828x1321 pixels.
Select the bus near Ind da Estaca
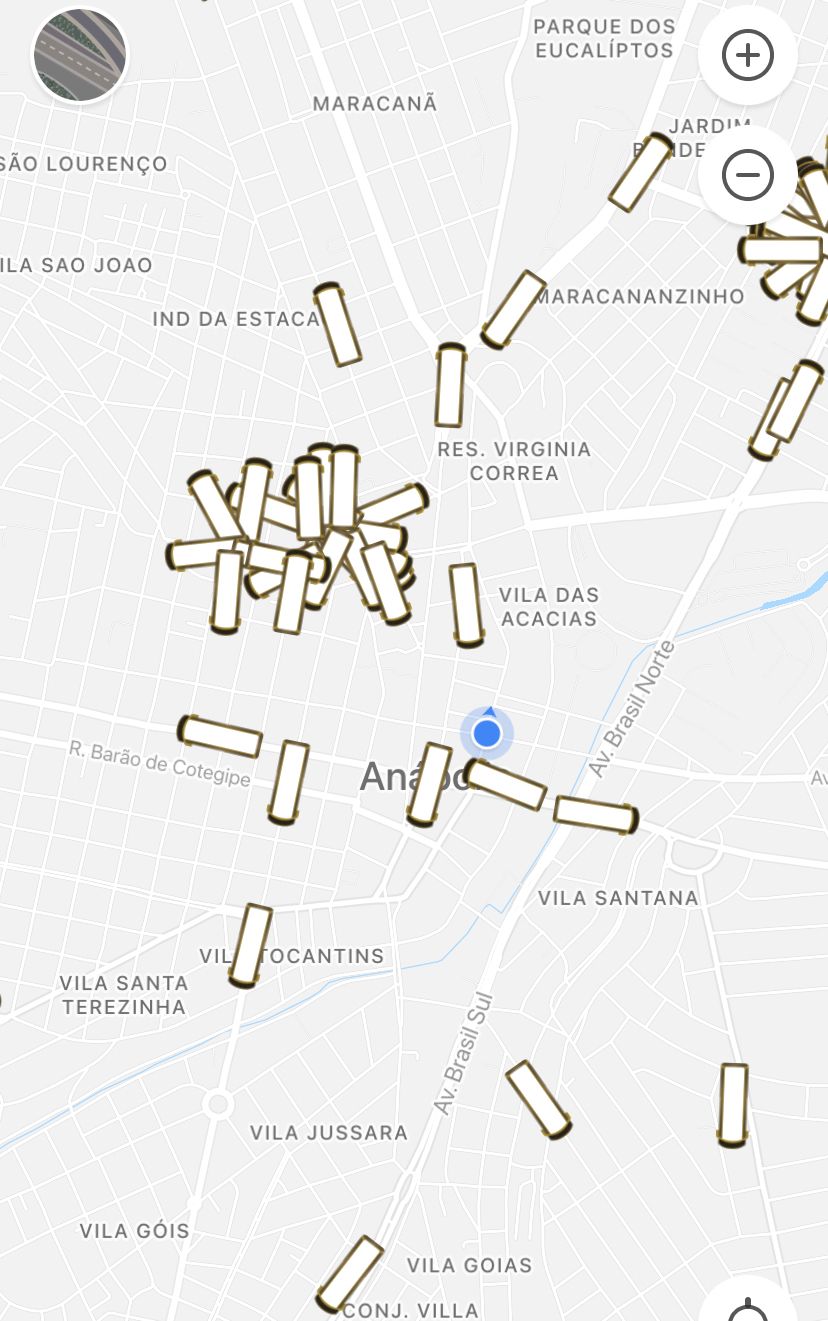pyautogui.click(x=337, y=324)
